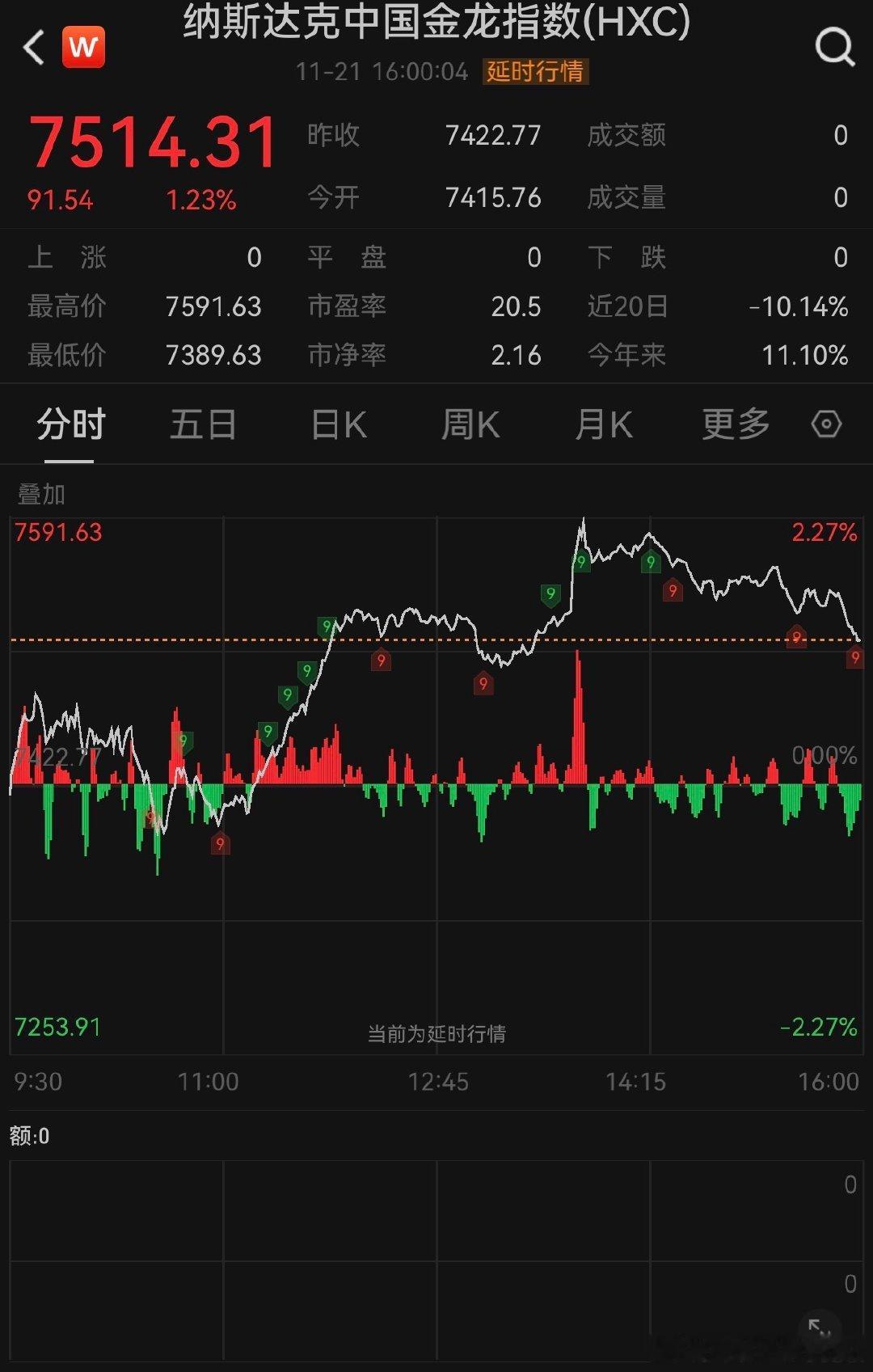Select the red marker near the morning low
The image size is (873, 1372).
[x=219, y=844]
